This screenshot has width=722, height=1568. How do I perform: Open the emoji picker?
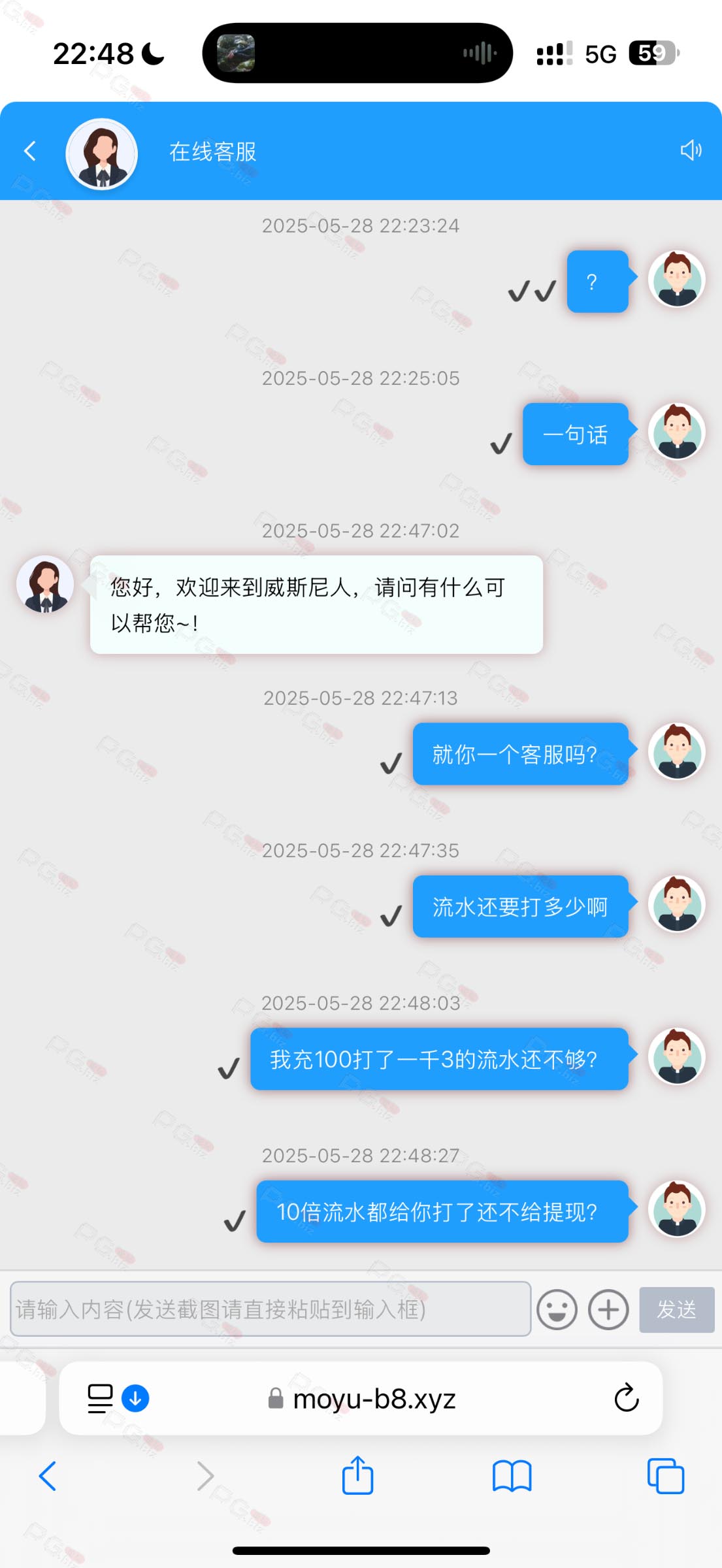coord(557,1309)
